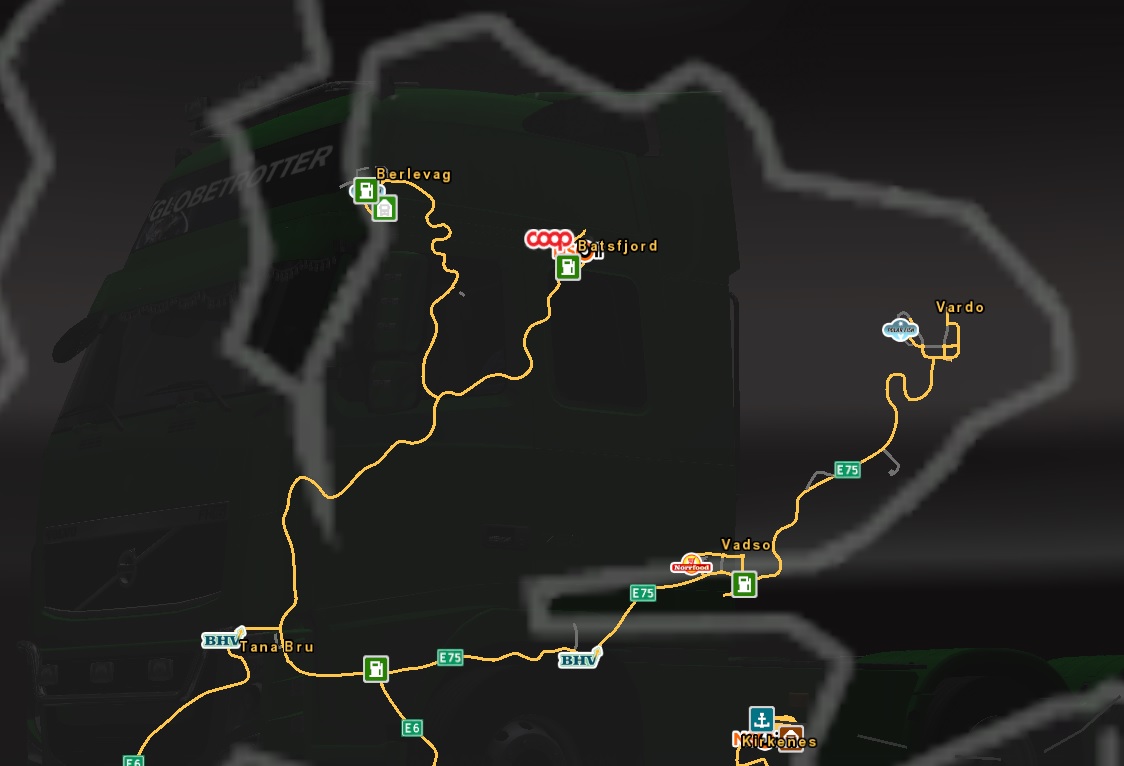Select the fuel station at Batsfjord
The height and width of the screenshot is (766, 1124).
pyautogui.click(x=568, y=267)
